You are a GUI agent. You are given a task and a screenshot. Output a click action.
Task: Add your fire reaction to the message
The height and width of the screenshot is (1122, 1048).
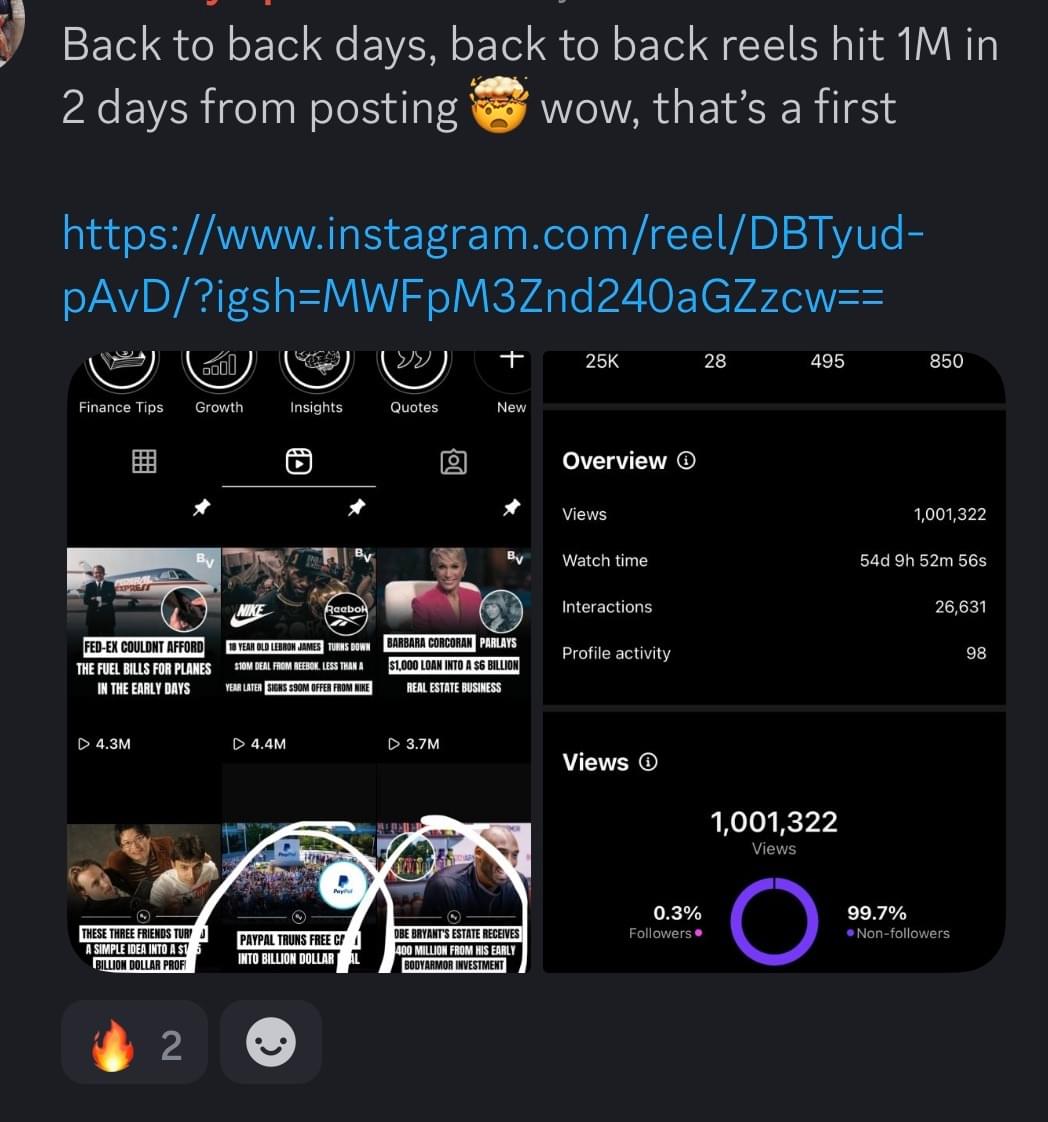tap(134, 1043)
